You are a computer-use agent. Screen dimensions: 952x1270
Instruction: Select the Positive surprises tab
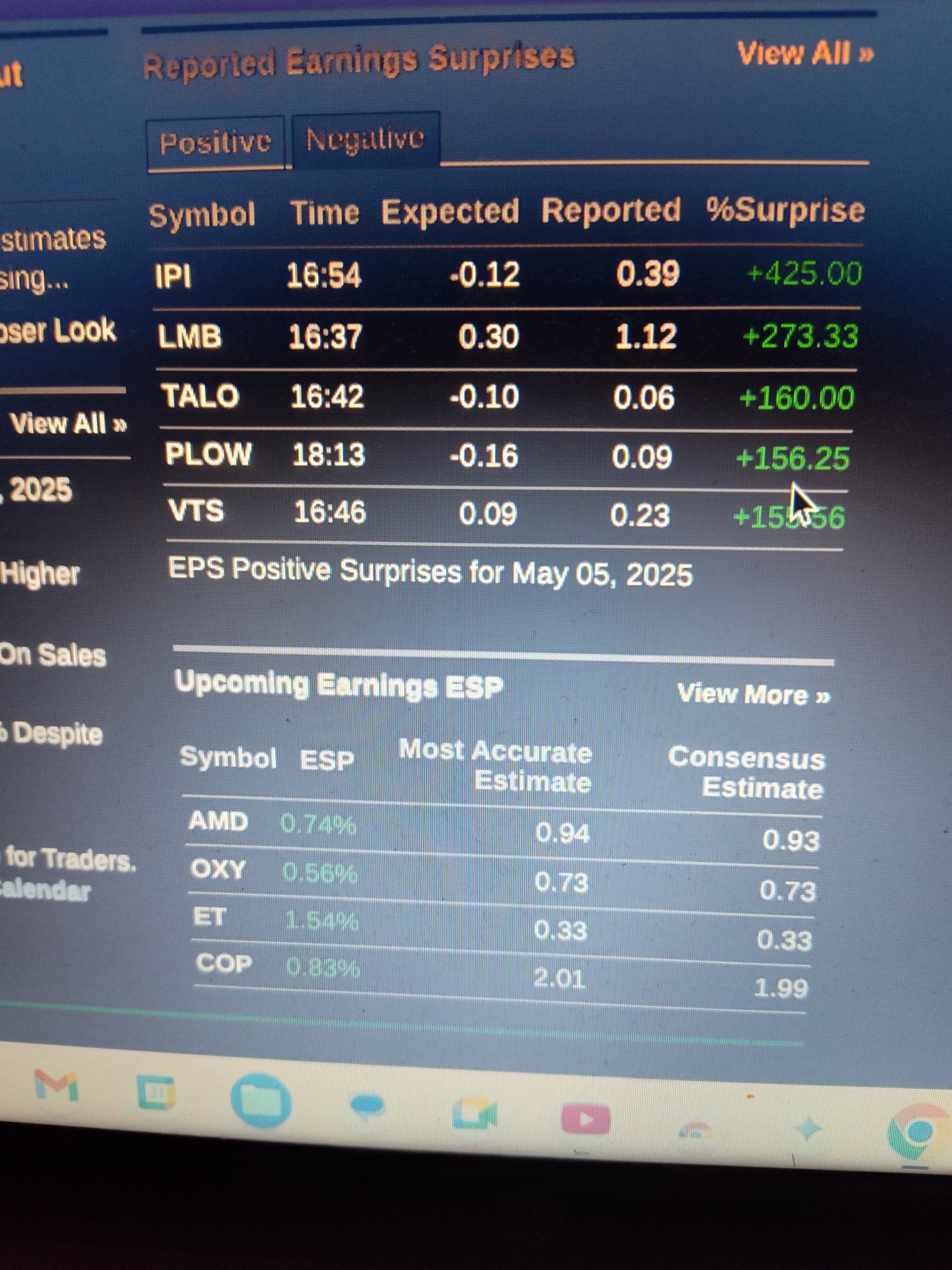click(x=215, y=143)
